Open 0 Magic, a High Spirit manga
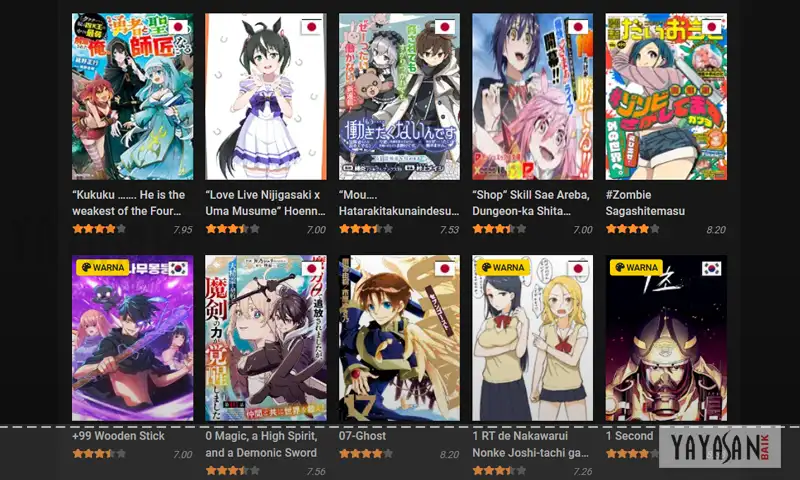This screenshot has height=480, width=800. (265, 338)
